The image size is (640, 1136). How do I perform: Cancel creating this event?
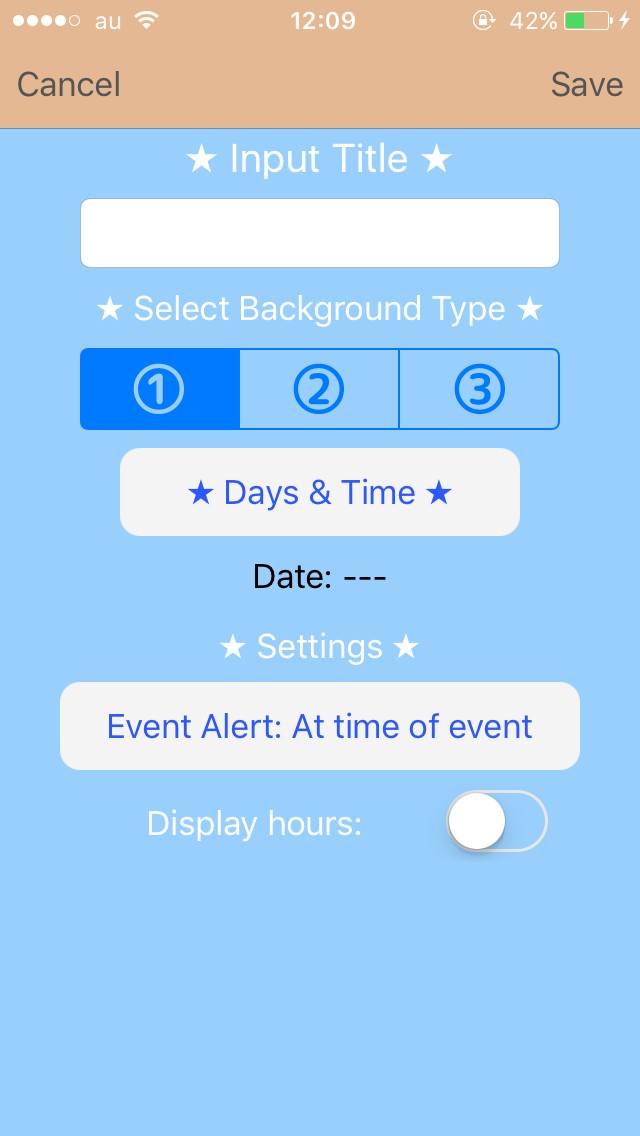[68, 85]
